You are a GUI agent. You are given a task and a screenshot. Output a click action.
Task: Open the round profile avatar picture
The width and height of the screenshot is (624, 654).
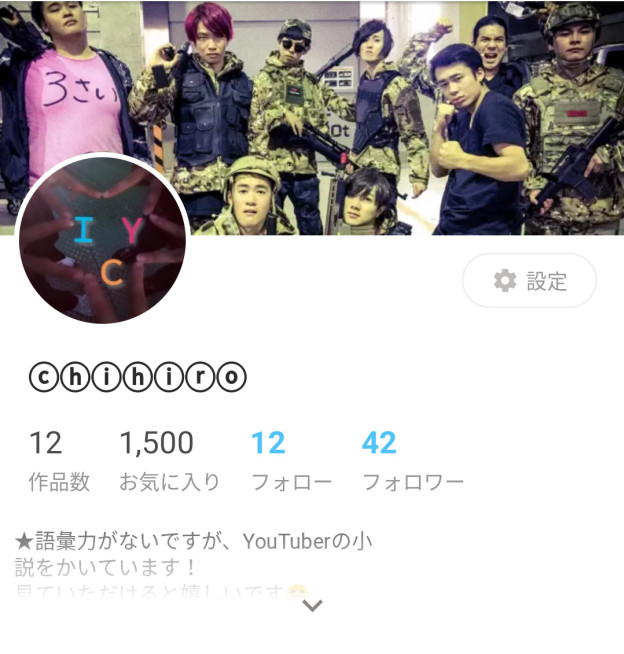[102, 241]
